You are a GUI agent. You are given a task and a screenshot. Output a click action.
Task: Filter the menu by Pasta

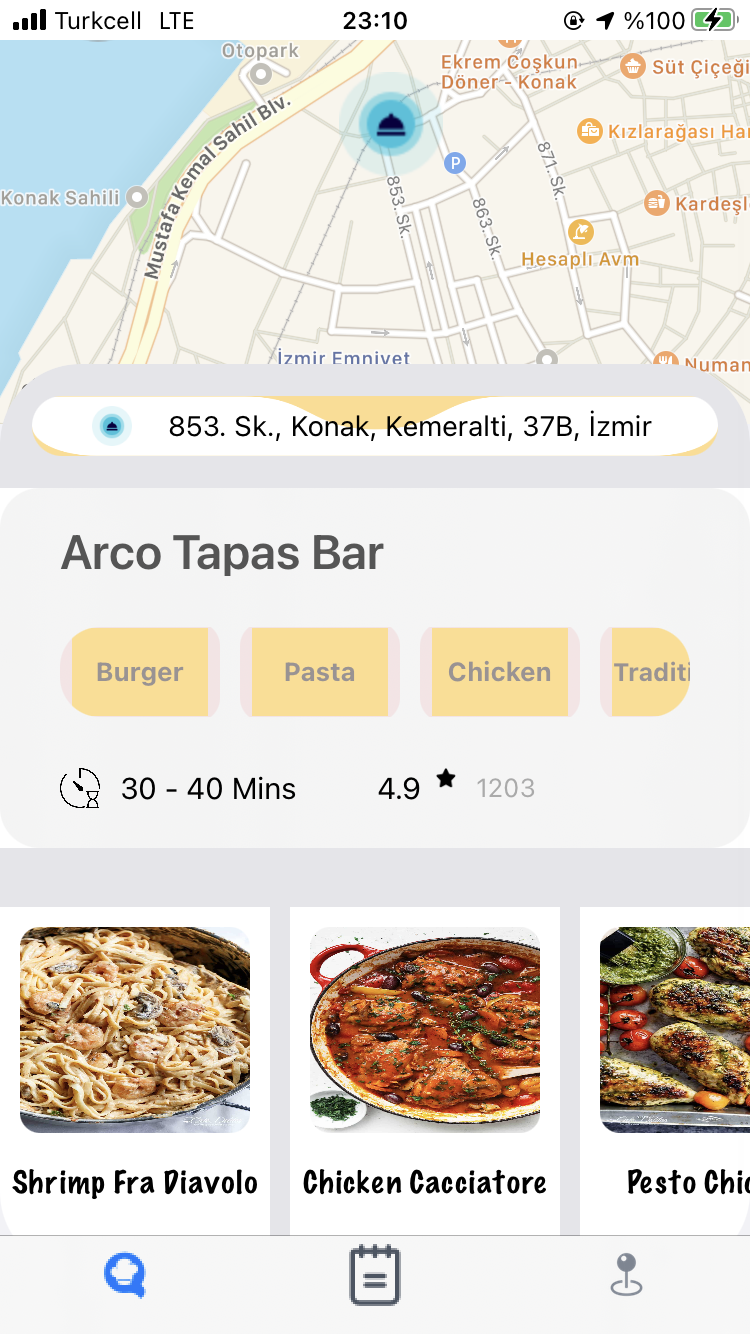point(319,672)
